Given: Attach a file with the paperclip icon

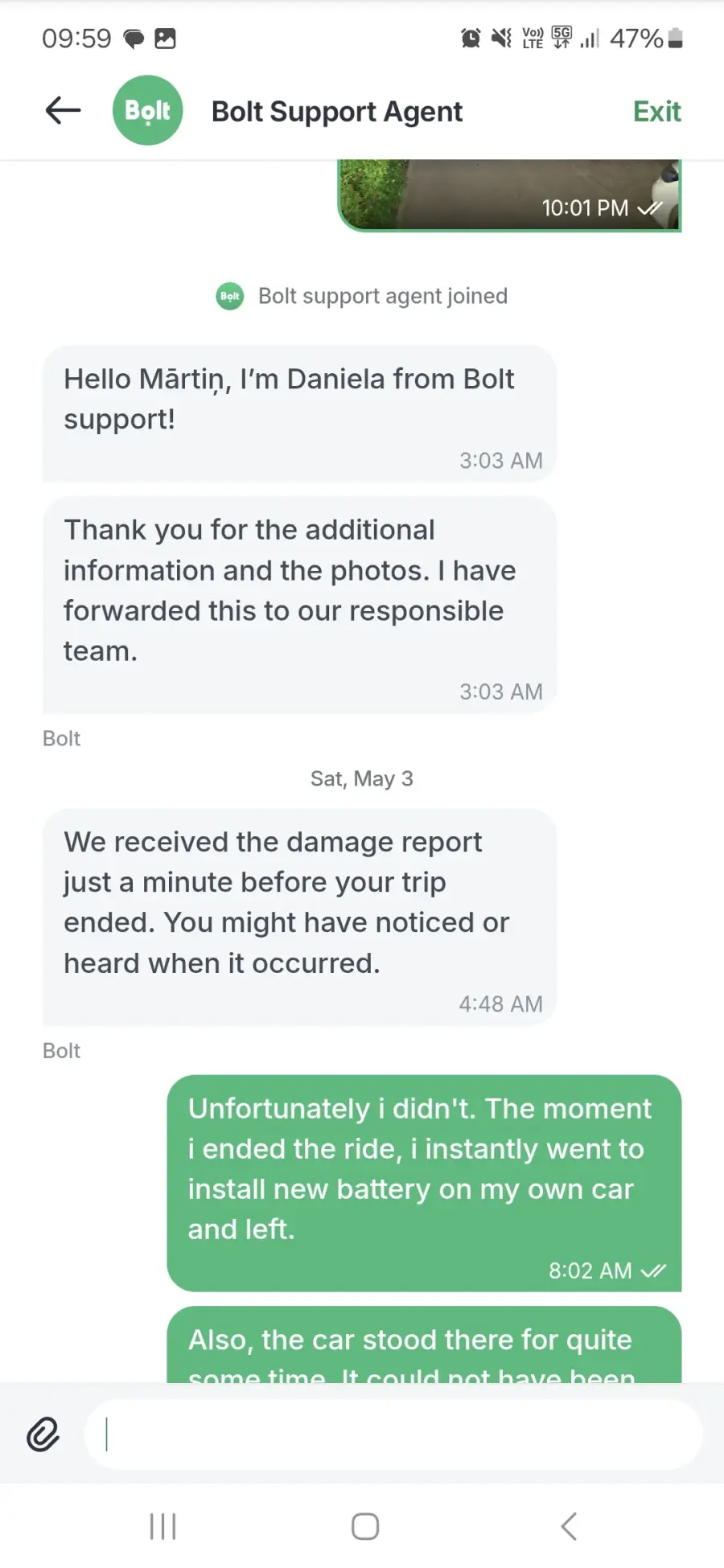Looking at the screenshot, I should 43,1434.
